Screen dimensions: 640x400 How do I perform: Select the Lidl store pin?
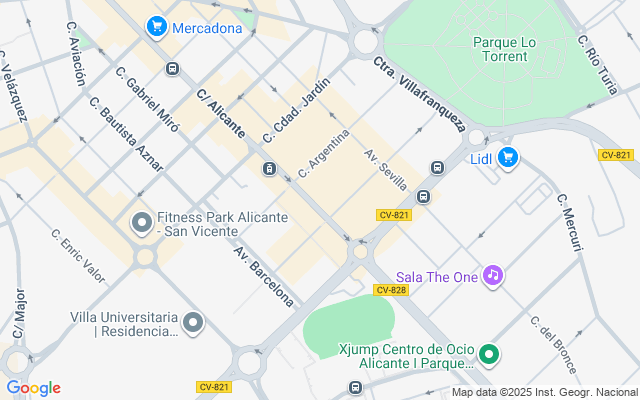click(x=508, y=157)
